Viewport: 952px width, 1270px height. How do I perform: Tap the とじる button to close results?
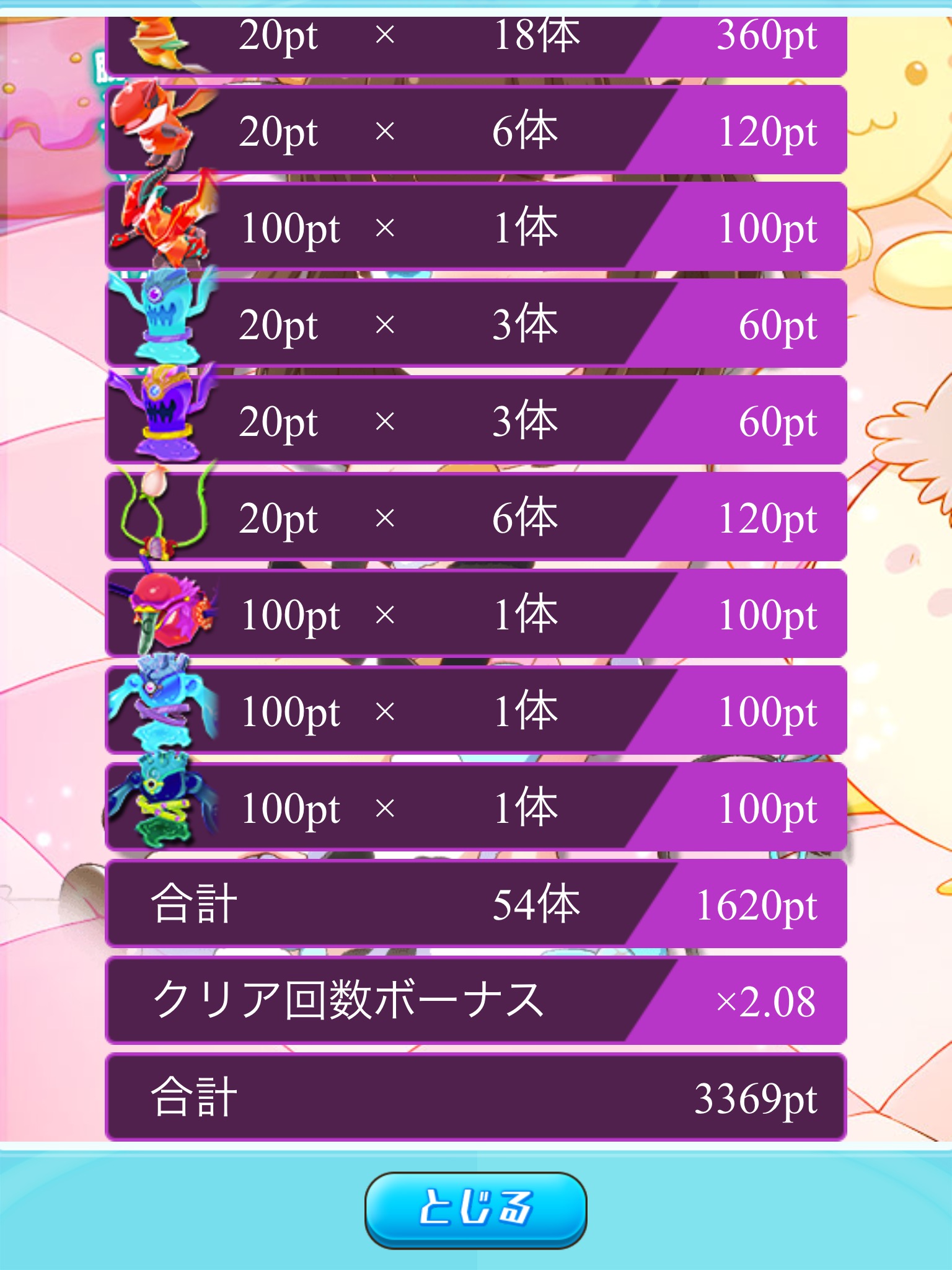tap(475, 1209)
